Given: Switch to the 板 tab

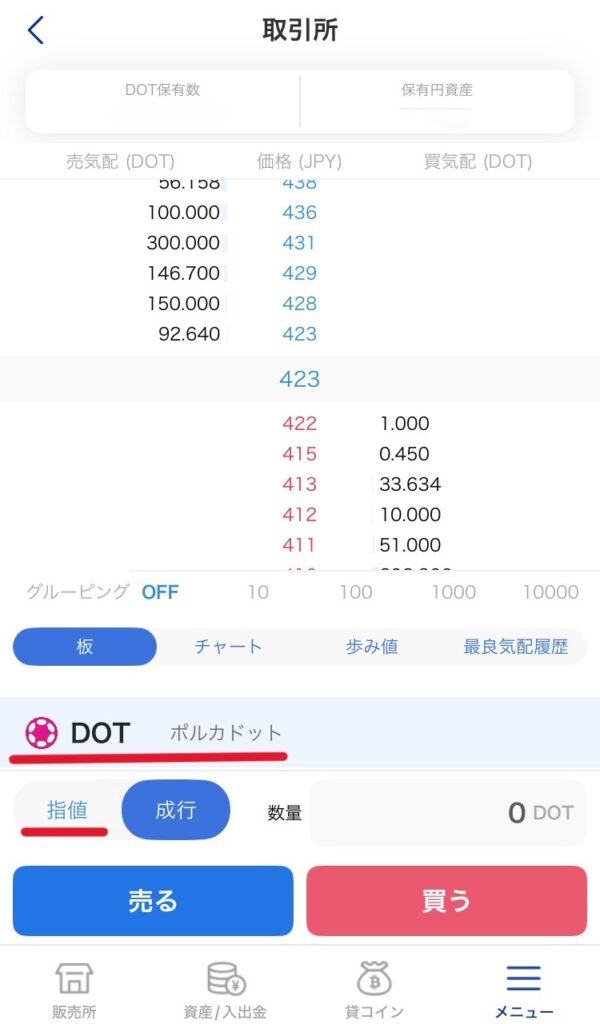Looking at the screenshot, I should coord(85,647).
